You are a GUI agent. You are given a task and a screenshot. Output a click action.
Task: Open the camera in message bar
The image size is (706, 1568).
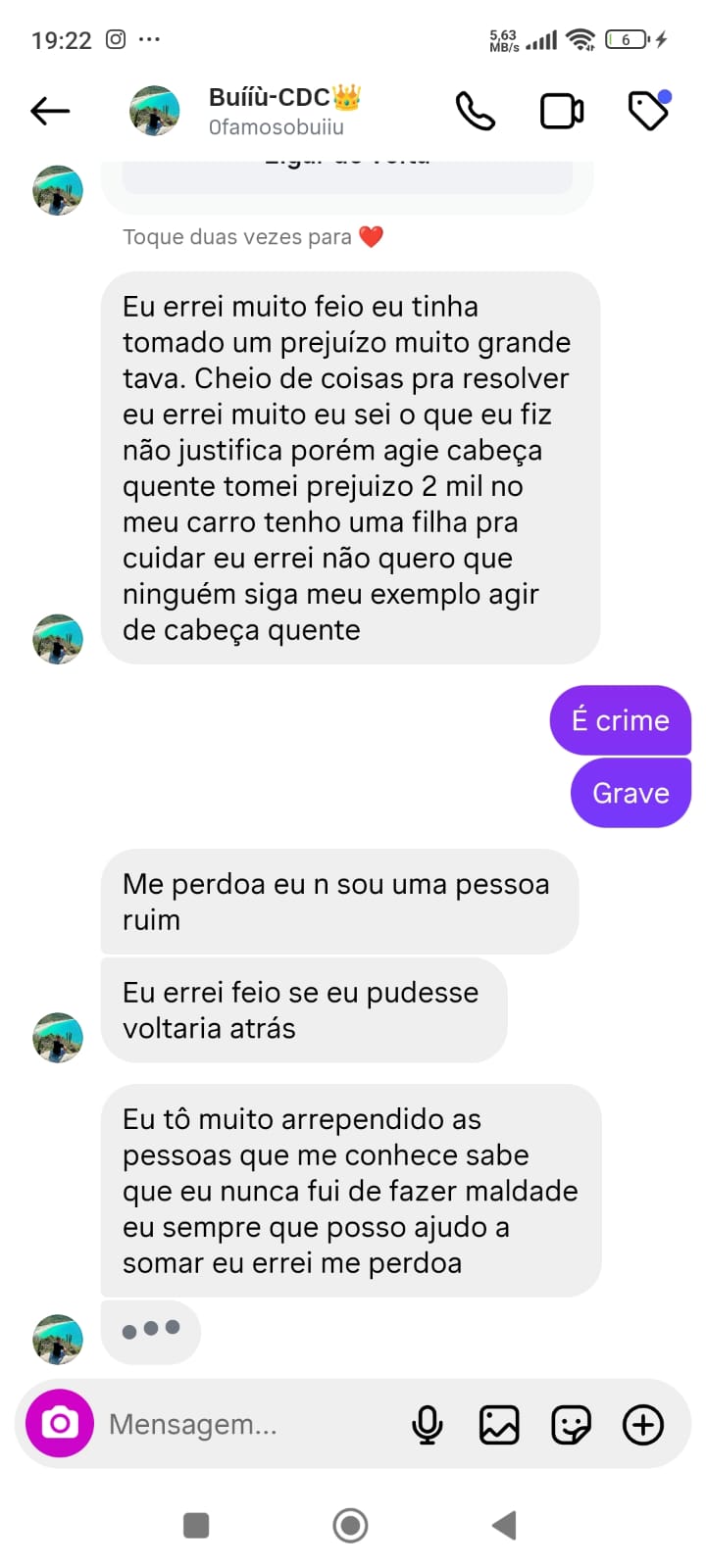tap(60, 1423)
